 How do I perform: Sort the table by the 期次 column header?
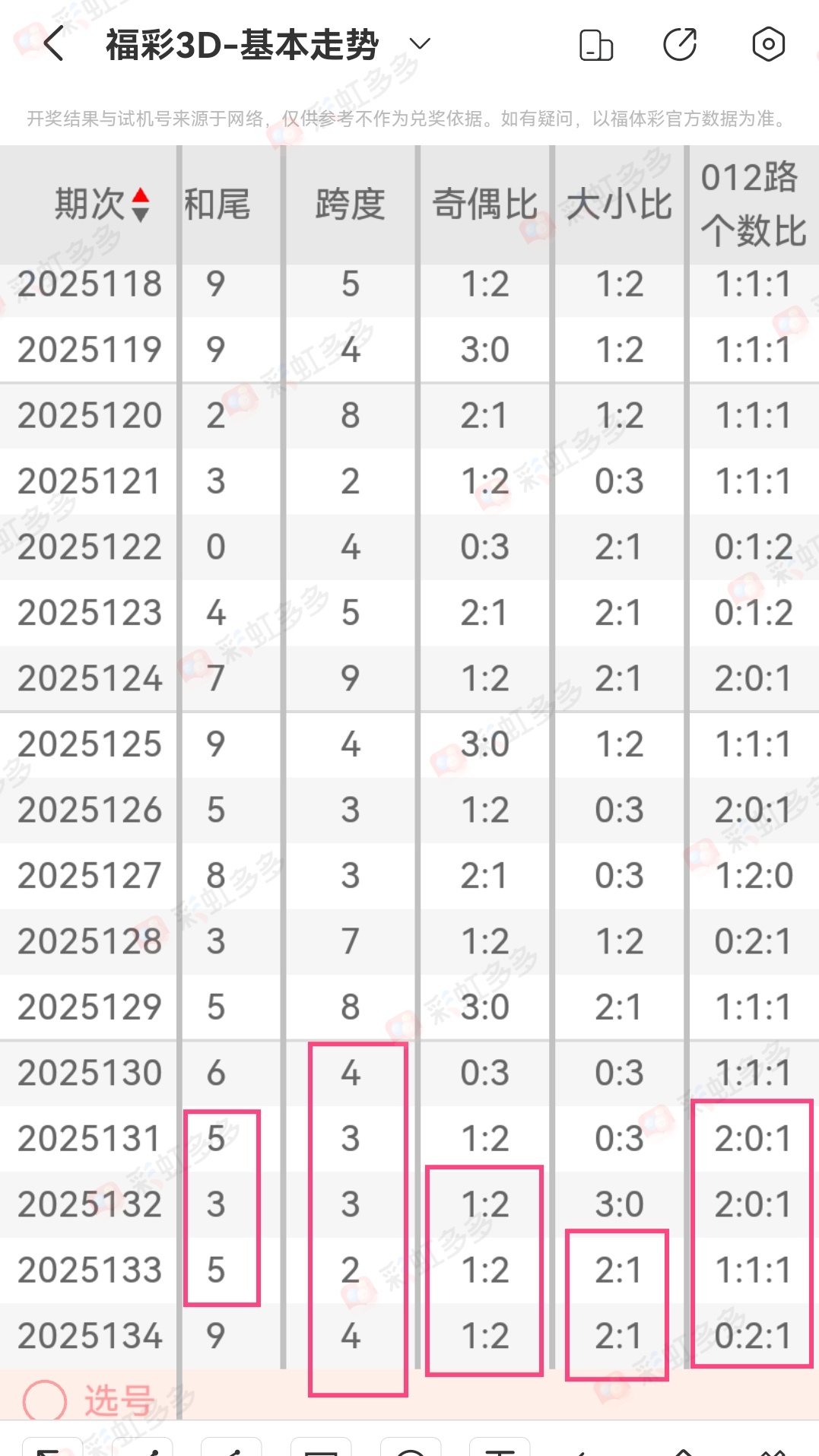102,205
